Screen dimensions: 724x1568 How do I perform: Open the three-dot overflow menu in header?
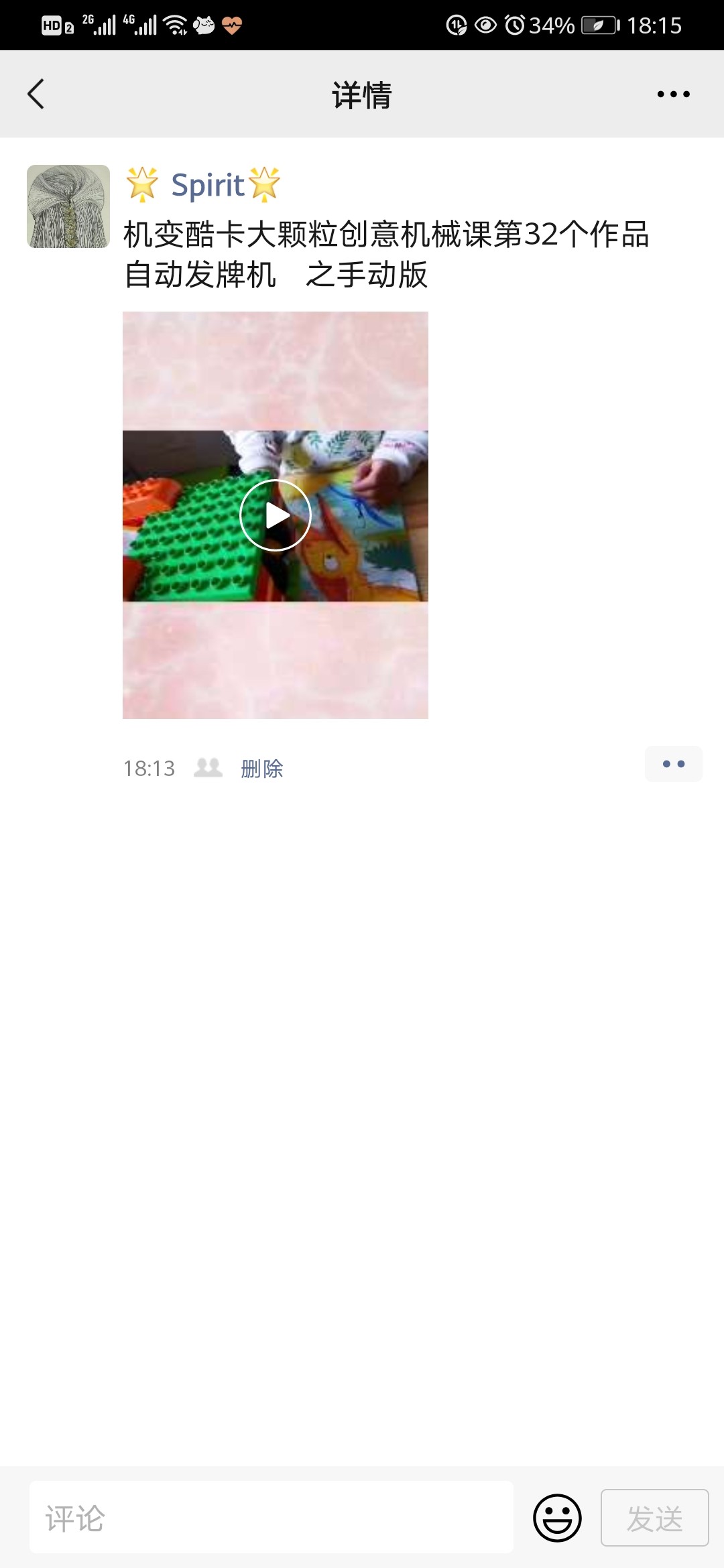[x=673, y=94]
